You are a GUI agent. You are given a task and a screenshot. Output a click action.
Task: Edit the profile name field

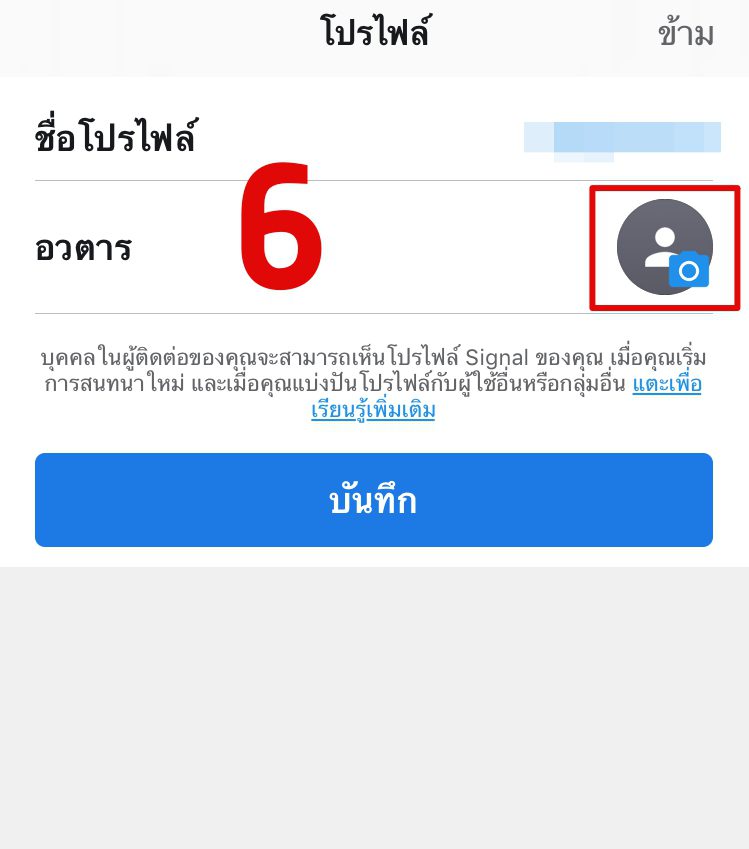click(621, 138)
